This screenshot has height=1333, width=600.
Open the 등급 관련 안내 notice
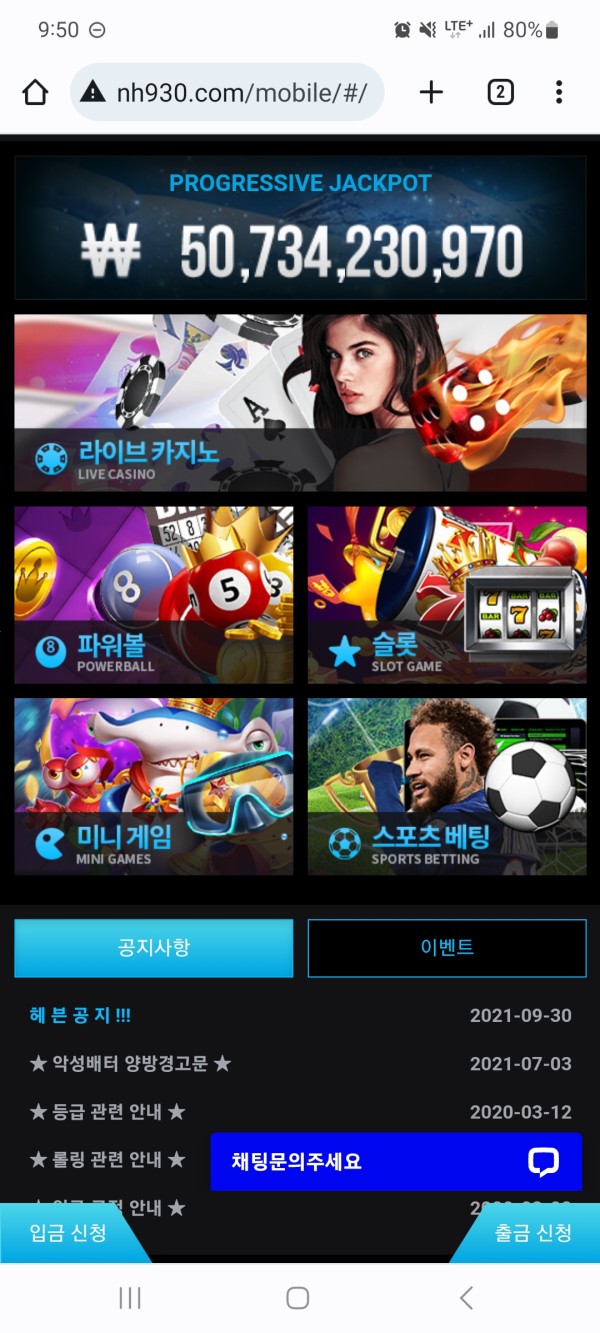click(x=107, y=1112)
